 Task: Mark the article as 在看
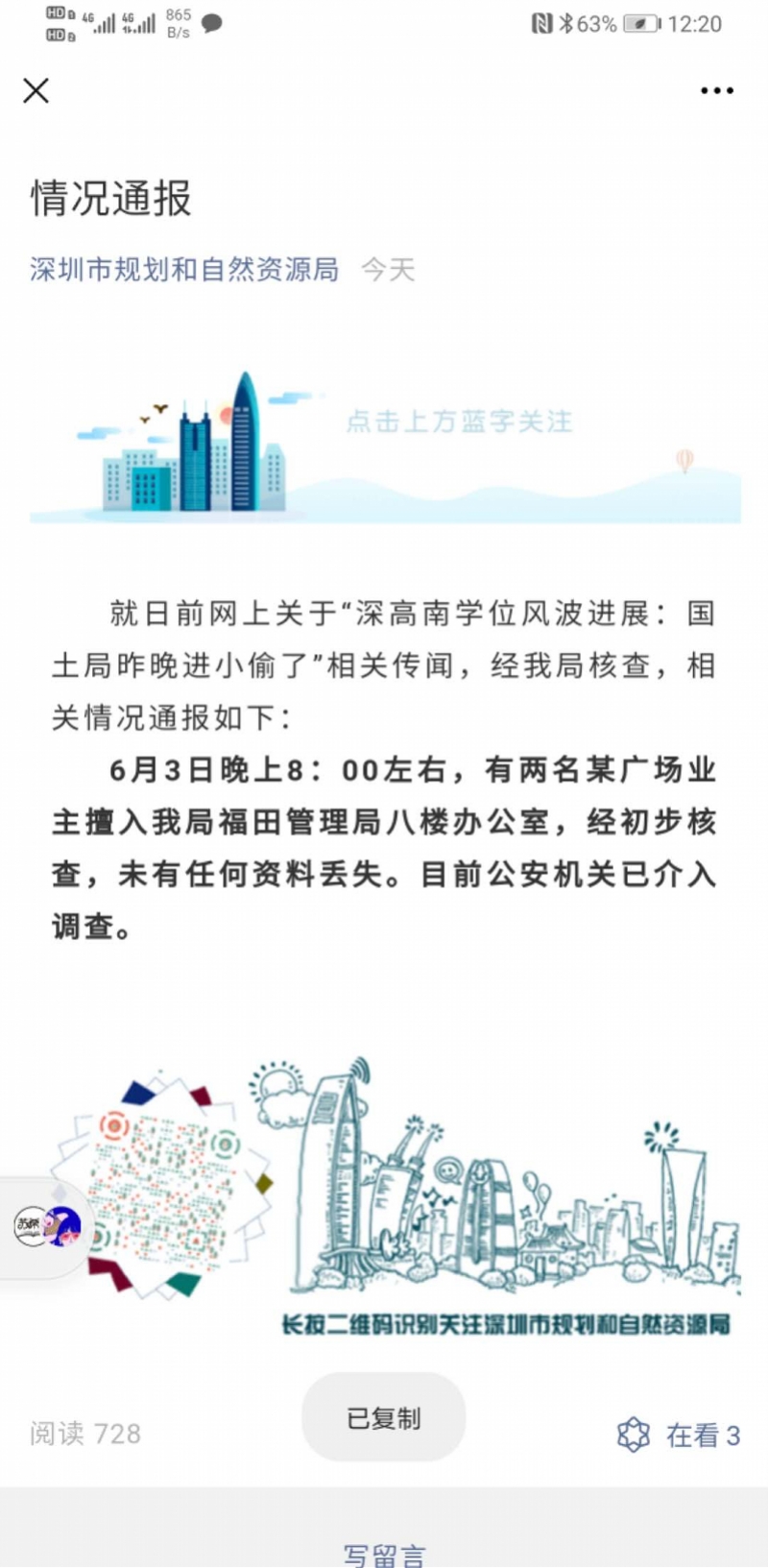[x=678, y=1435]
